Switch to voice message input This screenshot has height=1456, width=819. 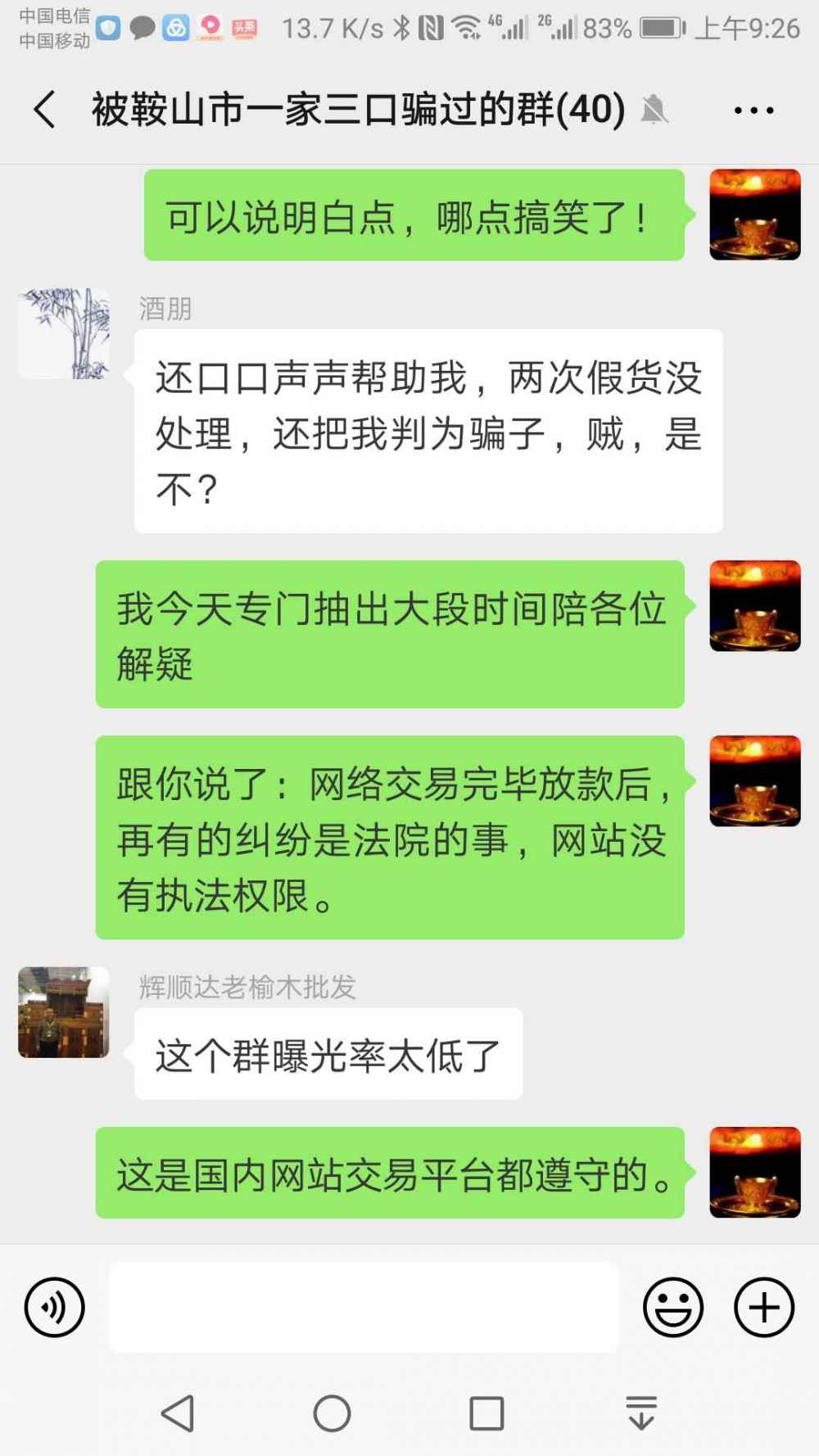pos(55,1307)
